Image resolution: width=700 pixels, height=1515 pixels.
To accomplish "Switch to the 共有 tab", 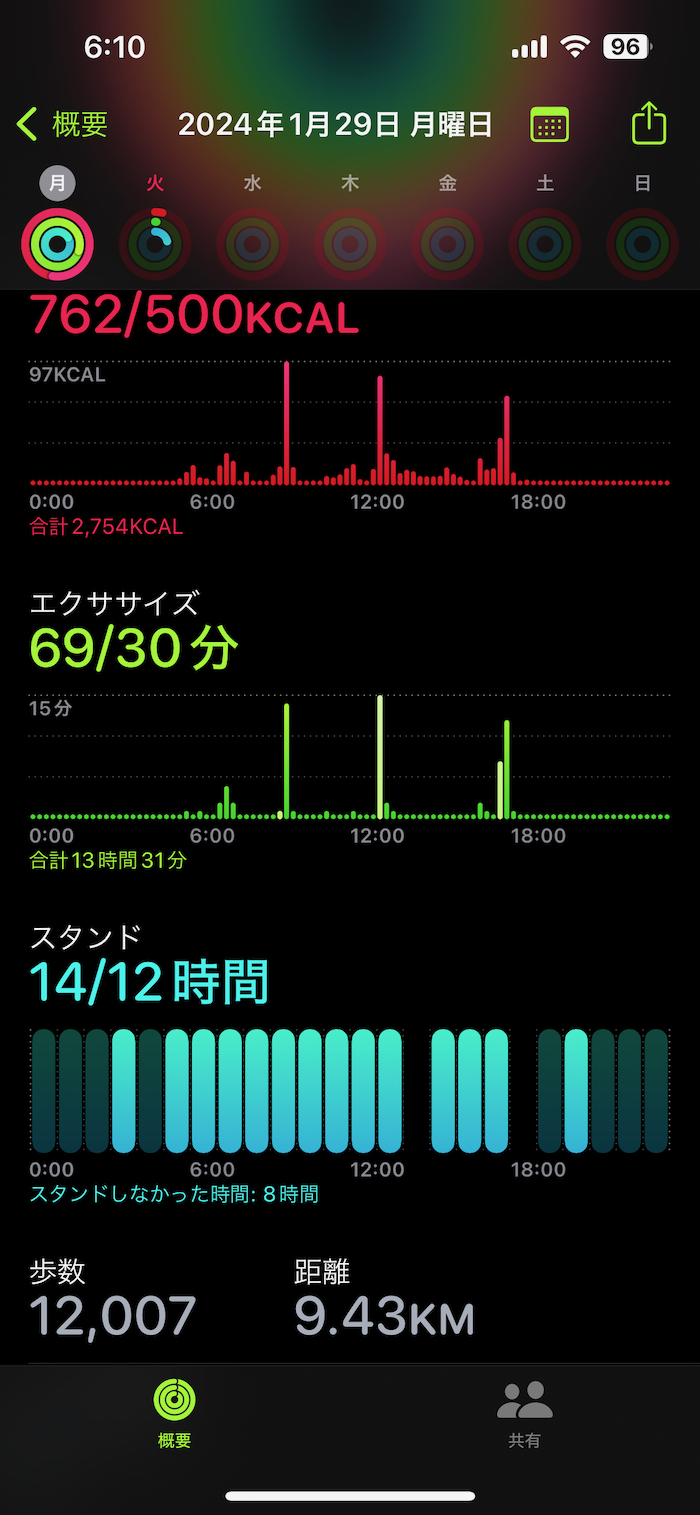I will point(524,1412).
